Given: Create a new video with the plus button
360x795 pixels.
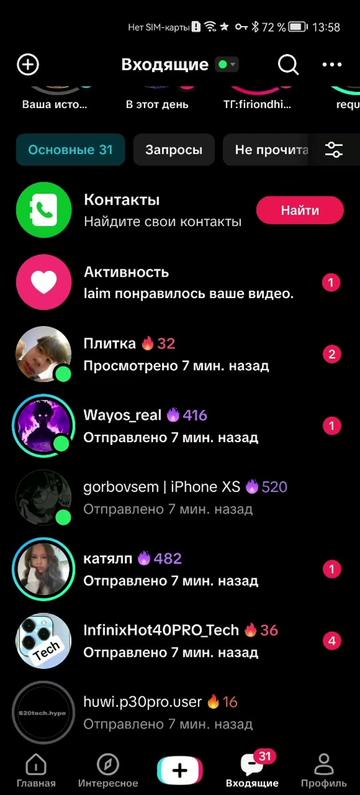Looking at the screenshot, I should (x=180, y=771).
